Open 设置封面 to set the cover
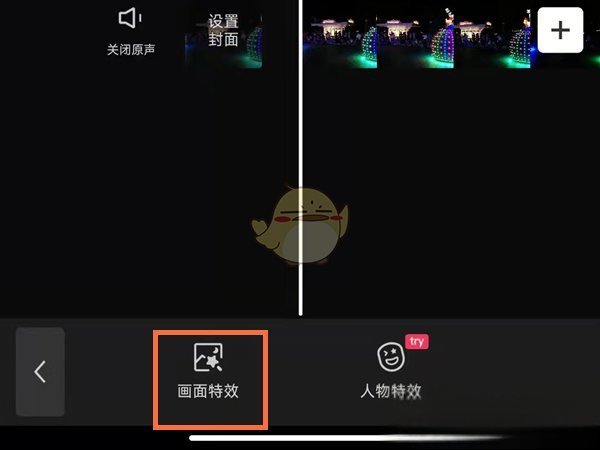Image resolution: width=600 pixels, height=450 pixels. click(224, 35)
